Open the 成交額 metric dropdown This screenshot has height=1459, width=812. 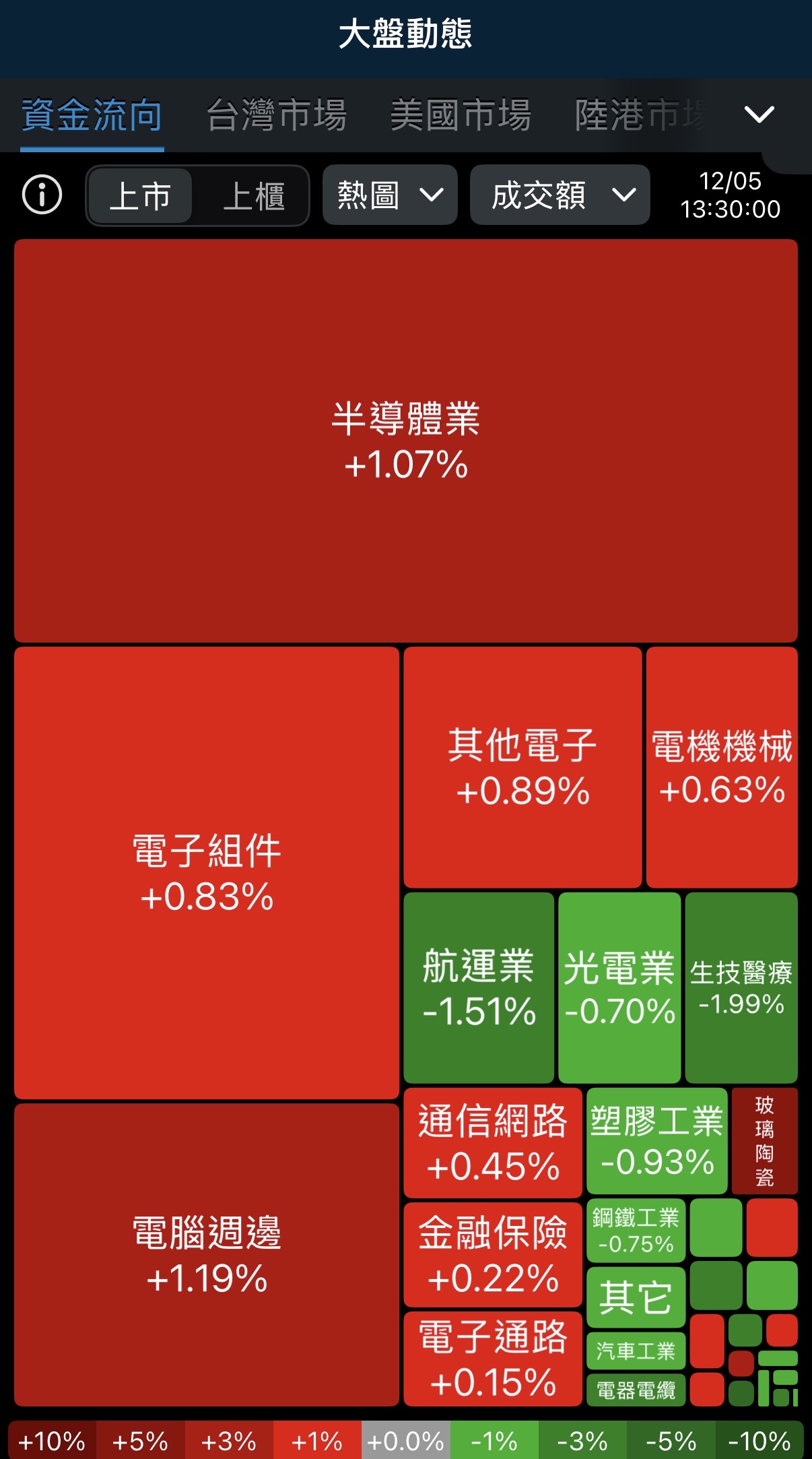point(560,195)
